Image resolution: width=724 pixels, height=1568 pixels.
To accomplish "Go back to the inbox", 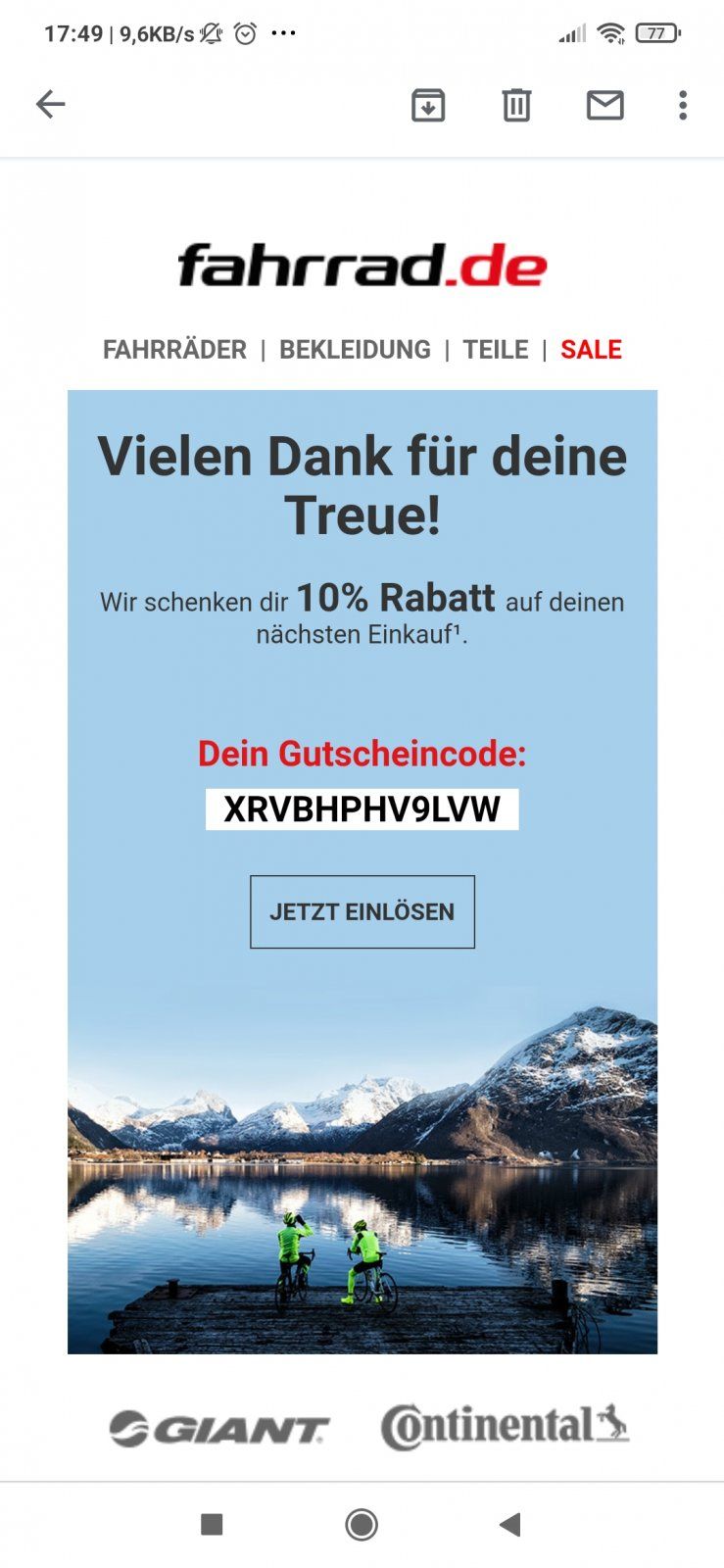I will tap(50, 104).
